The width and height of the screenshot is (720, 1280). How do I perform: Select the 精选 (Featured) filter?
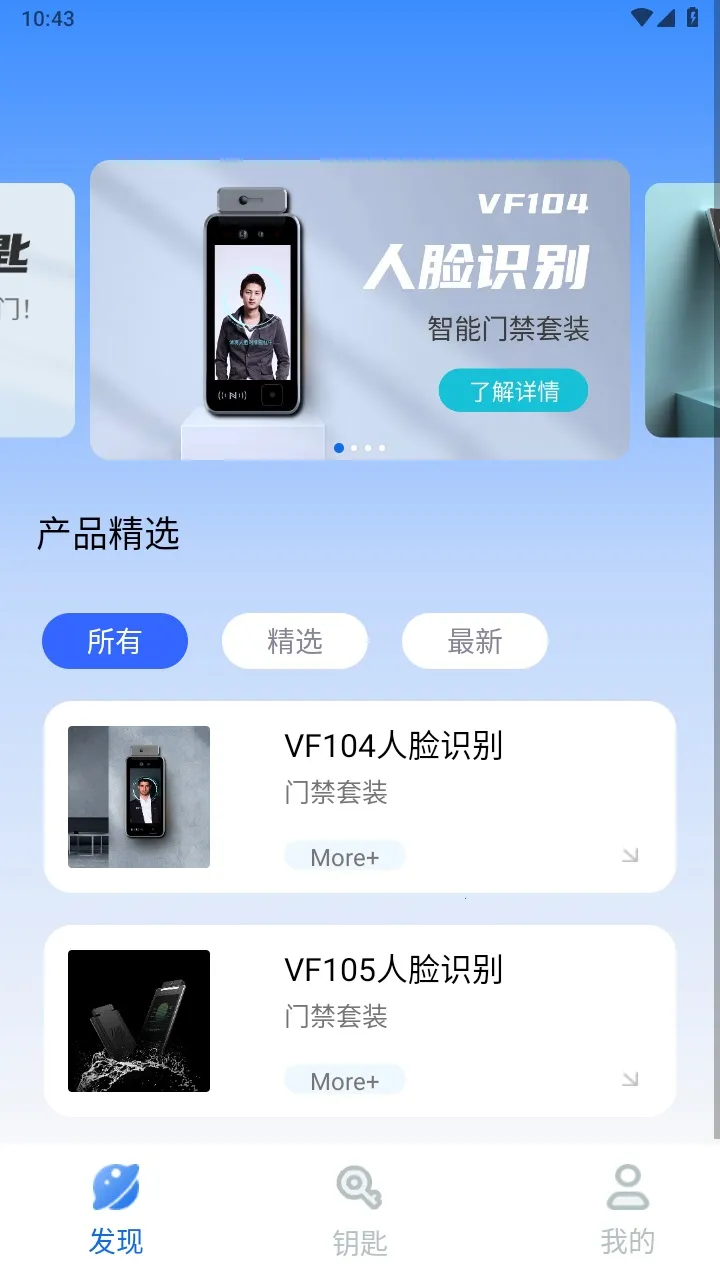tap(294, 641)
